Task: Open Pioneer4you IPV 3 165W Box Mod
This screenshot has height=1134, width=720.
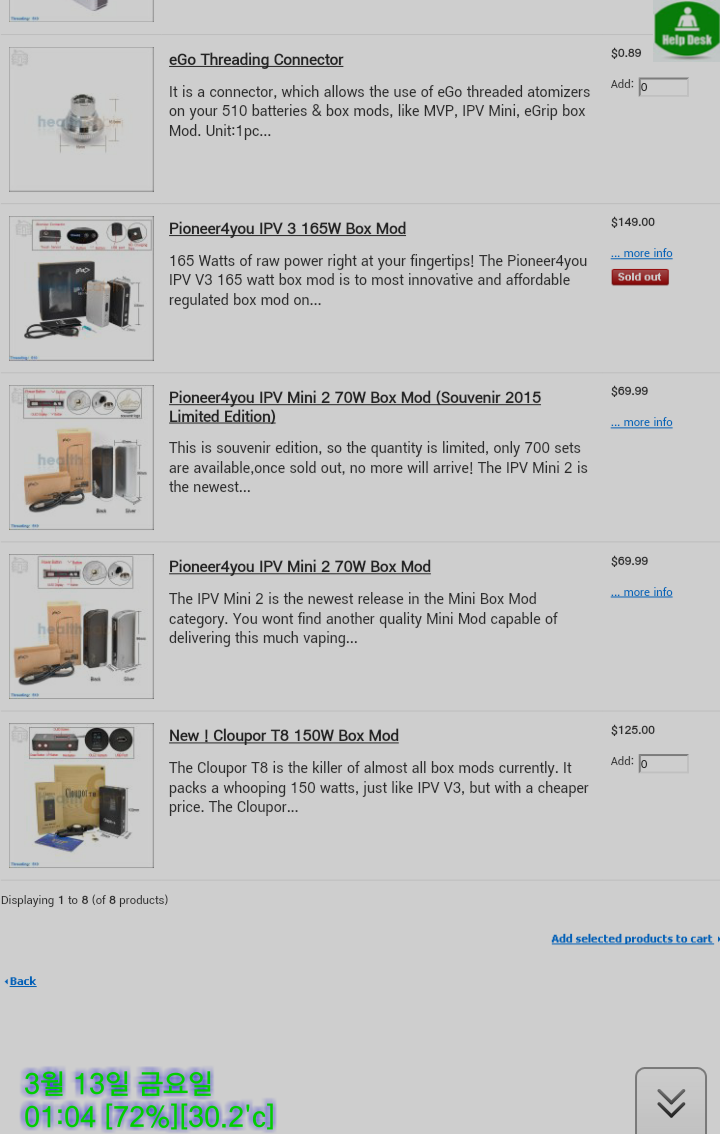Action: 287,229
